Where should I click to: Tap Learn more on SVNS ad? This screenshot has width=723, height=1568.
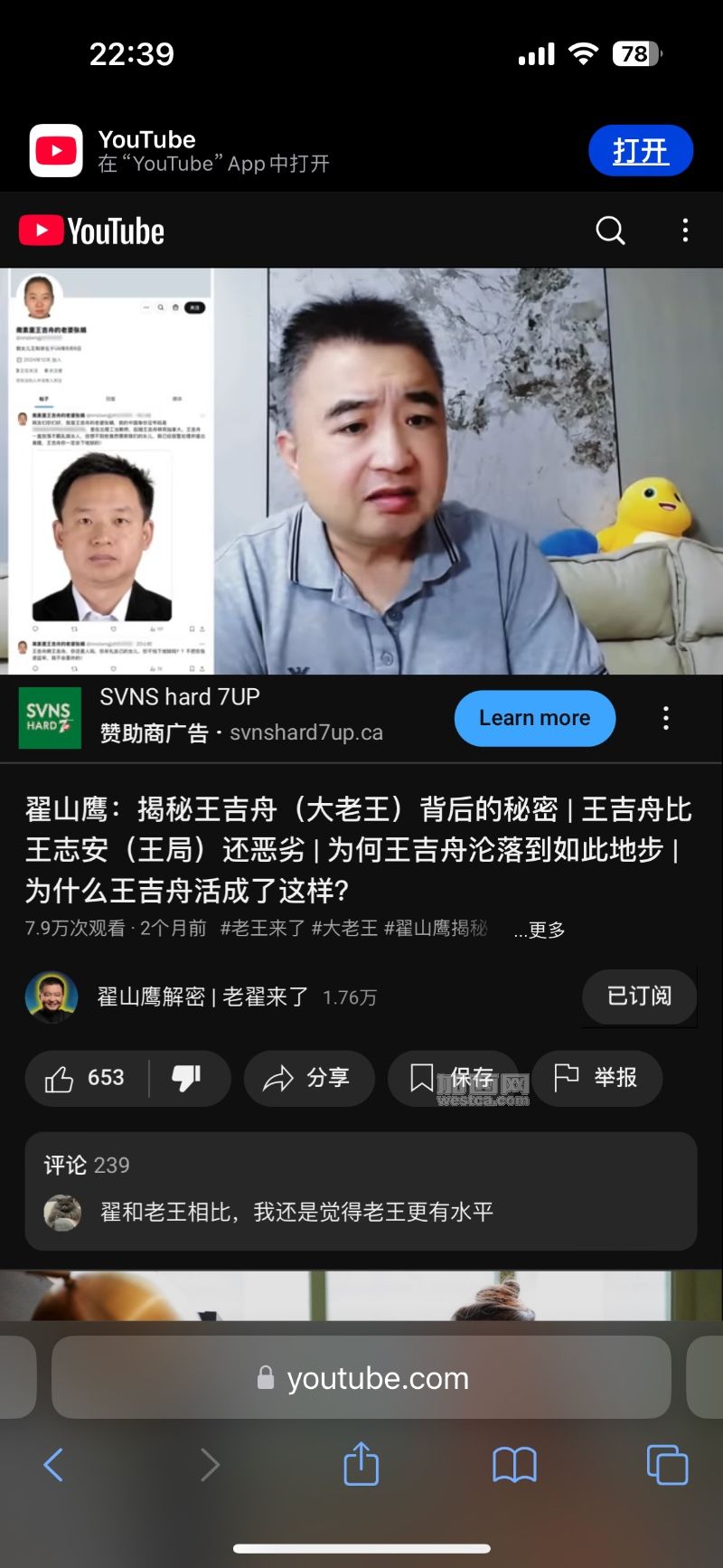pyautogui.click(x=534, y=718)
